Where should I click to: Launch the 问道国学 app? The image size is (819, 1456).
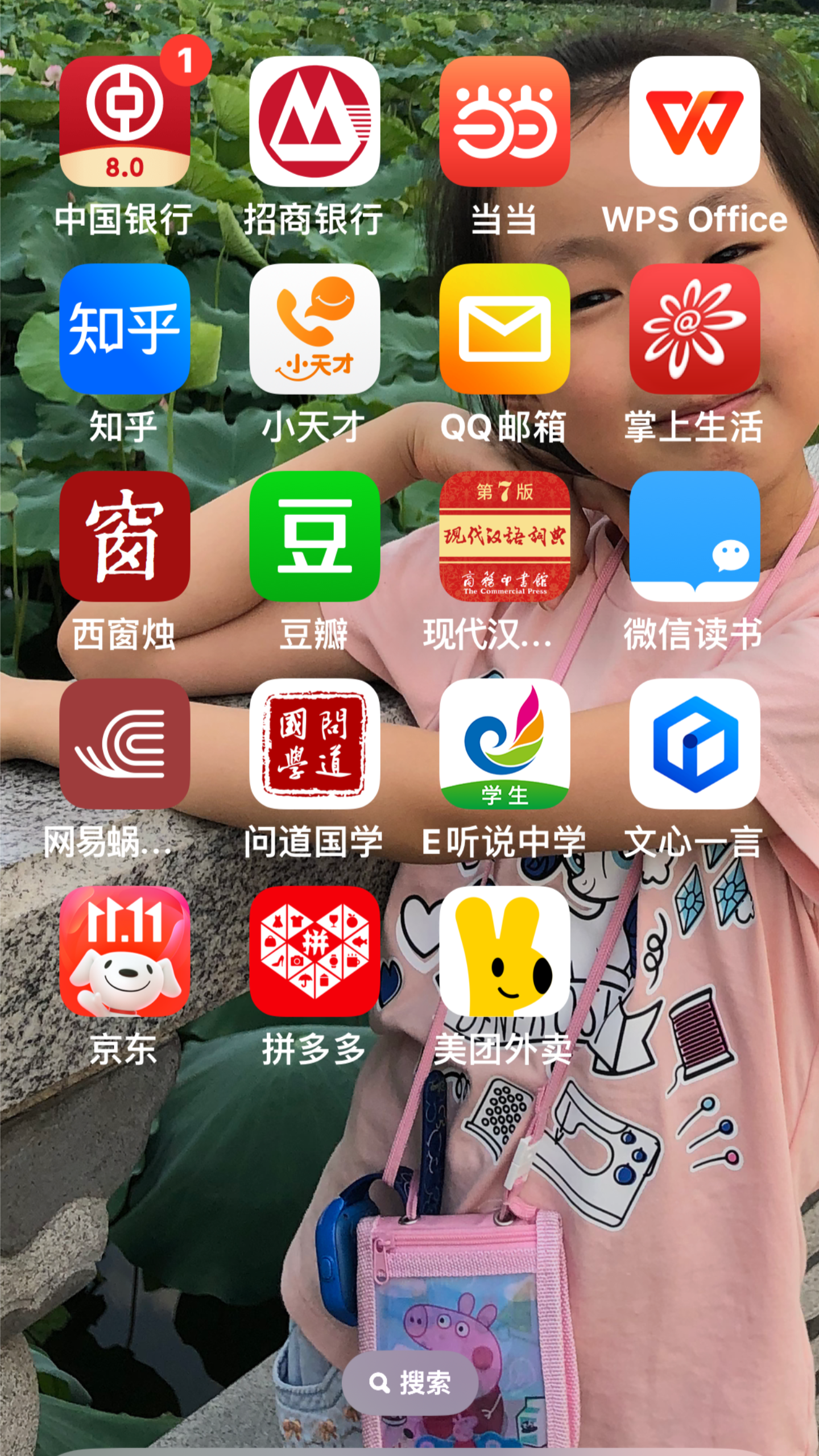click(315, 744)
